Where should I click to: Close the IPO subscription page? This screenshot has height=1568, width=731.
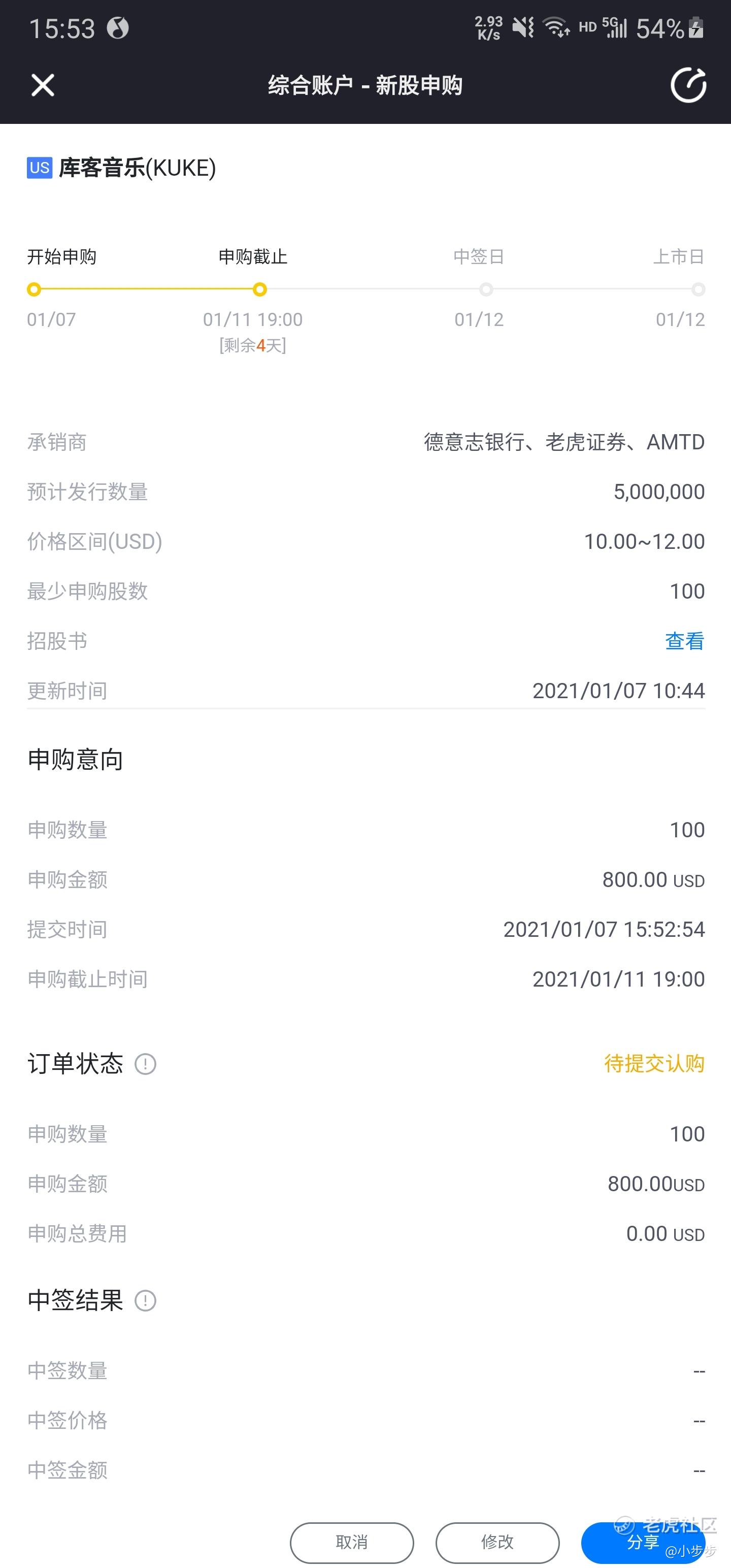click(x=43, y=85)
